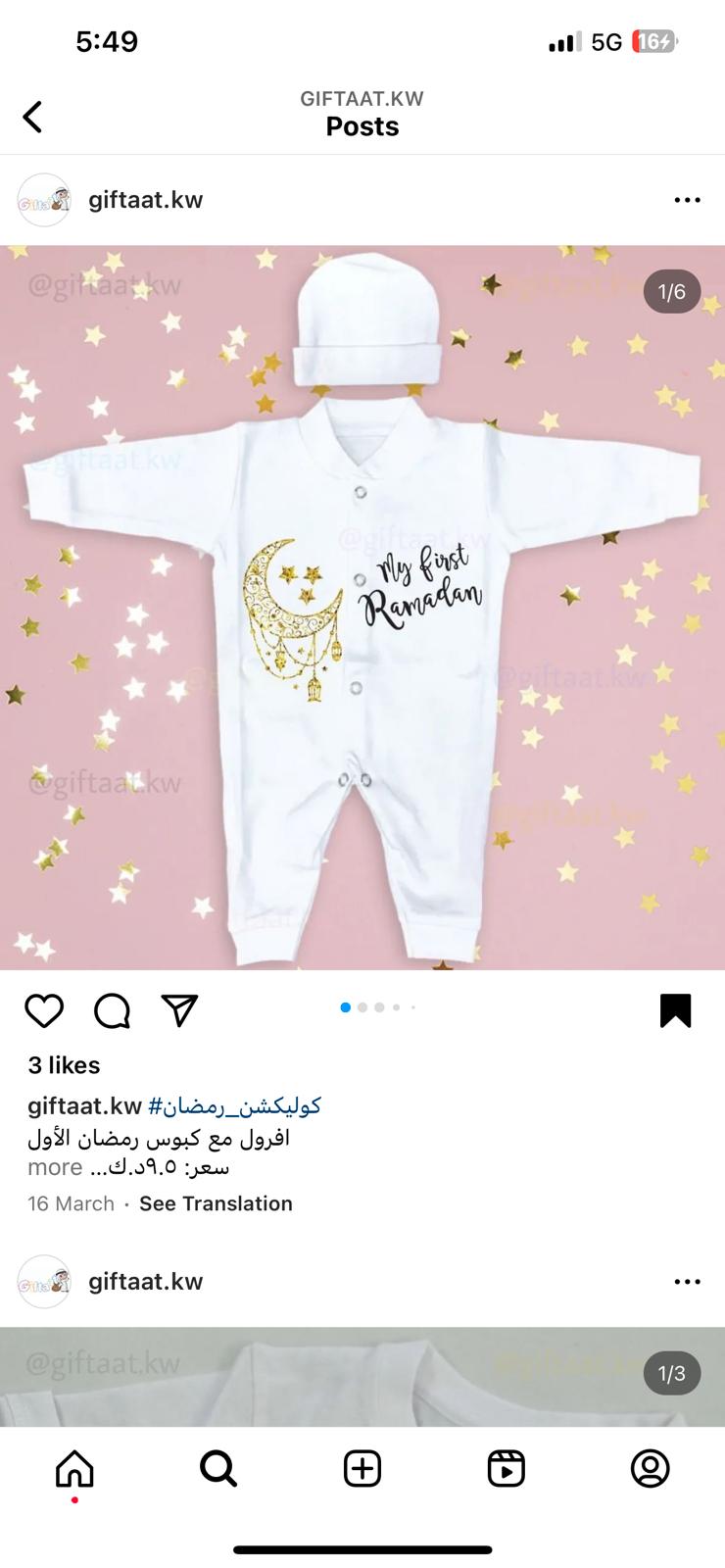Remove the bookmark from this post
The width and height of the screenshot is (725, 1568).
coord(675,1010)
